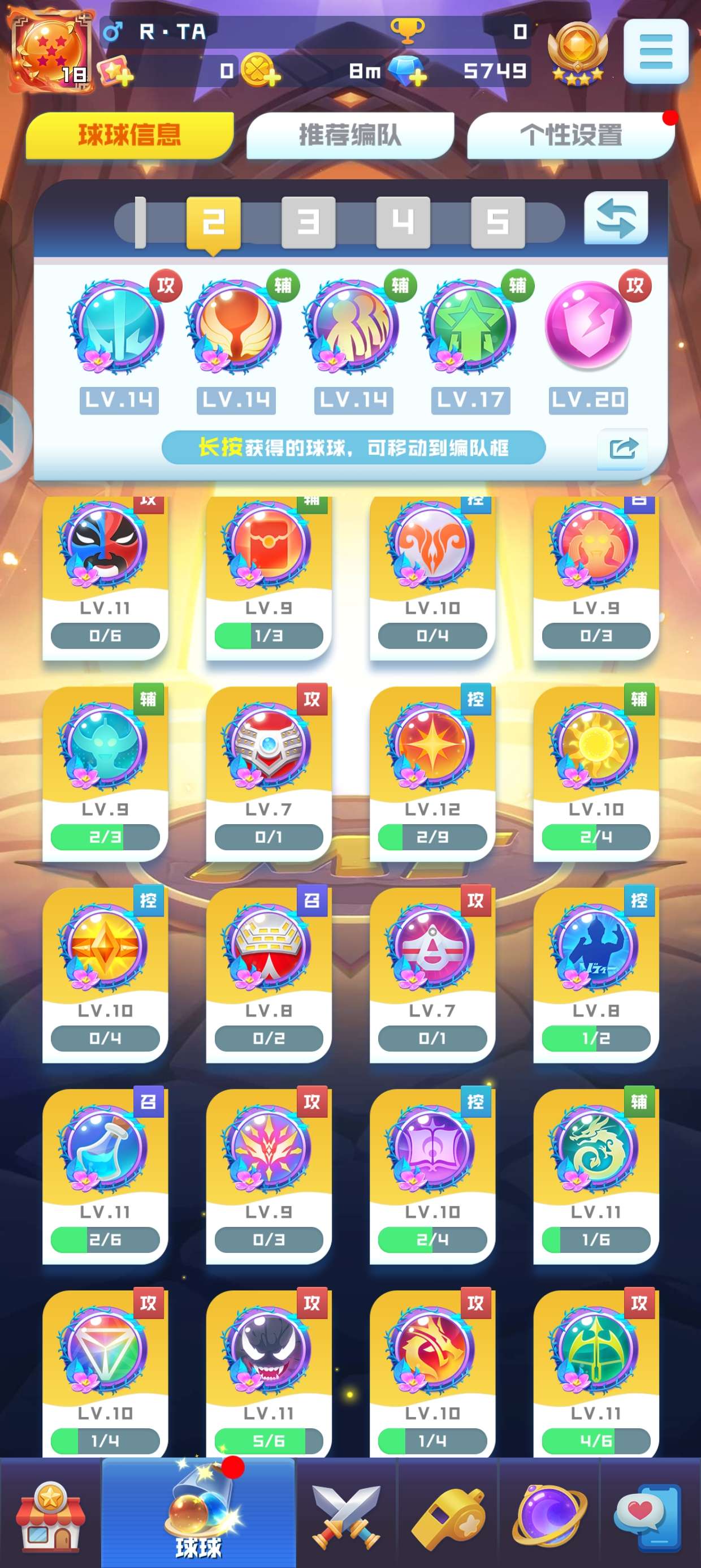The height and width of the screenshot is (1568, 701).
Task: Open the venom face ball card
Action: pyautogui.click(x=269, y=1373)
